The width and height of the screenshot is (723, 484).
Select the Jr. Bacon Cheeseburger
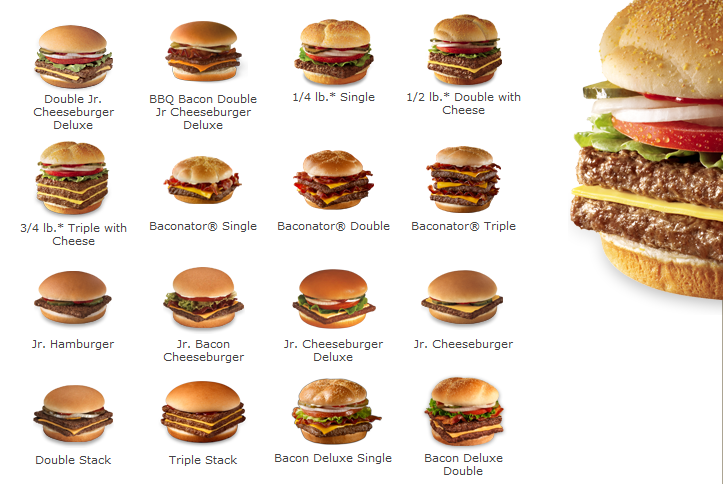pos(203,297)
